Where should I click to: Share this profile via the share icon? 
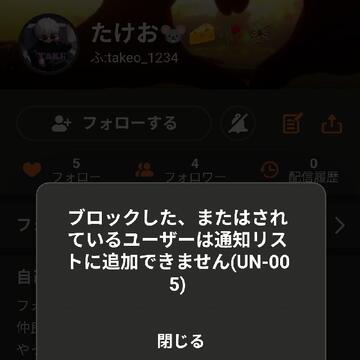point(332,123)
